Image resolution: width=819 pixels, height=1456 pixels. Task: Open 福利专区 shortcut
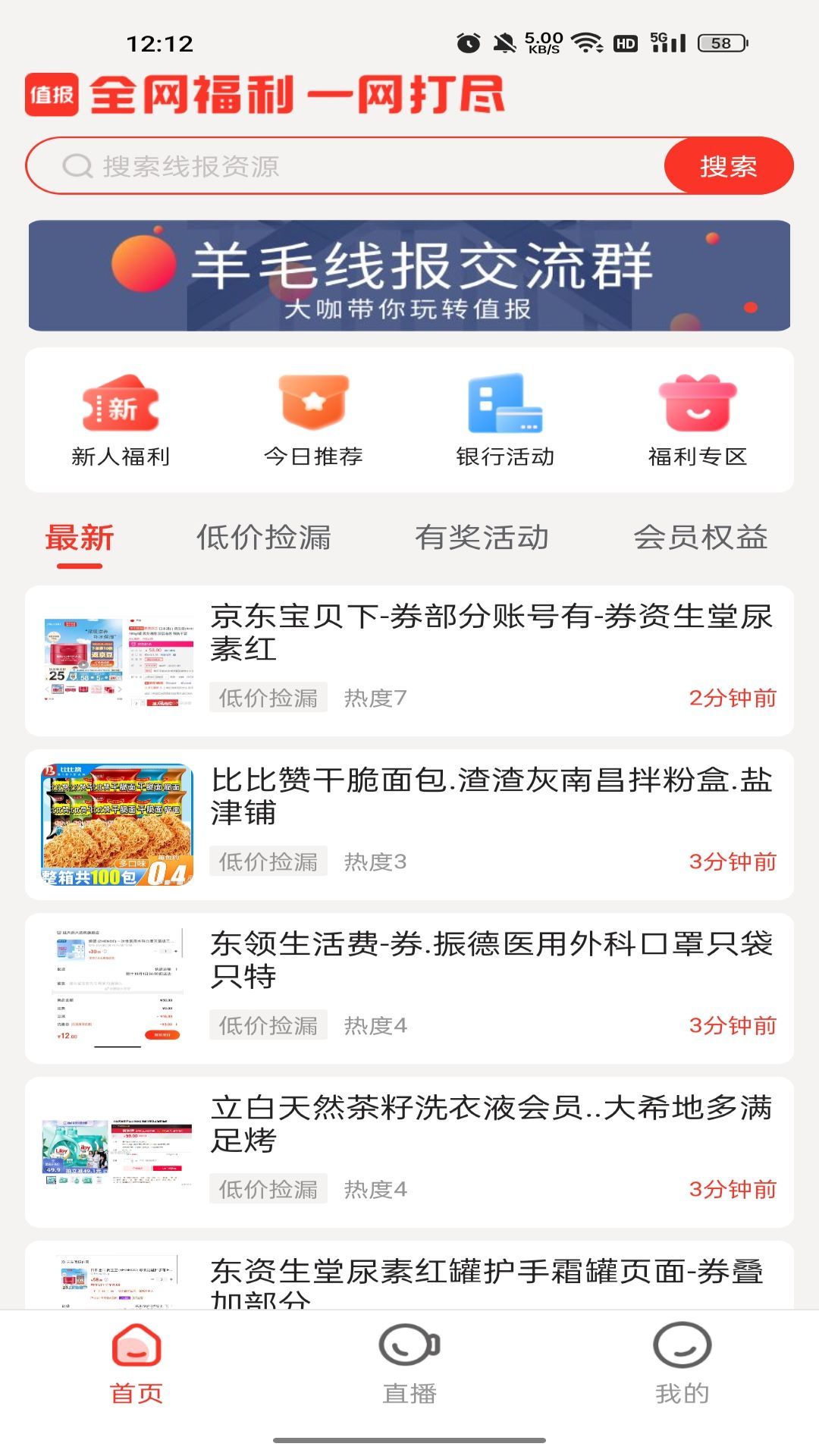[x=698, y=421]
